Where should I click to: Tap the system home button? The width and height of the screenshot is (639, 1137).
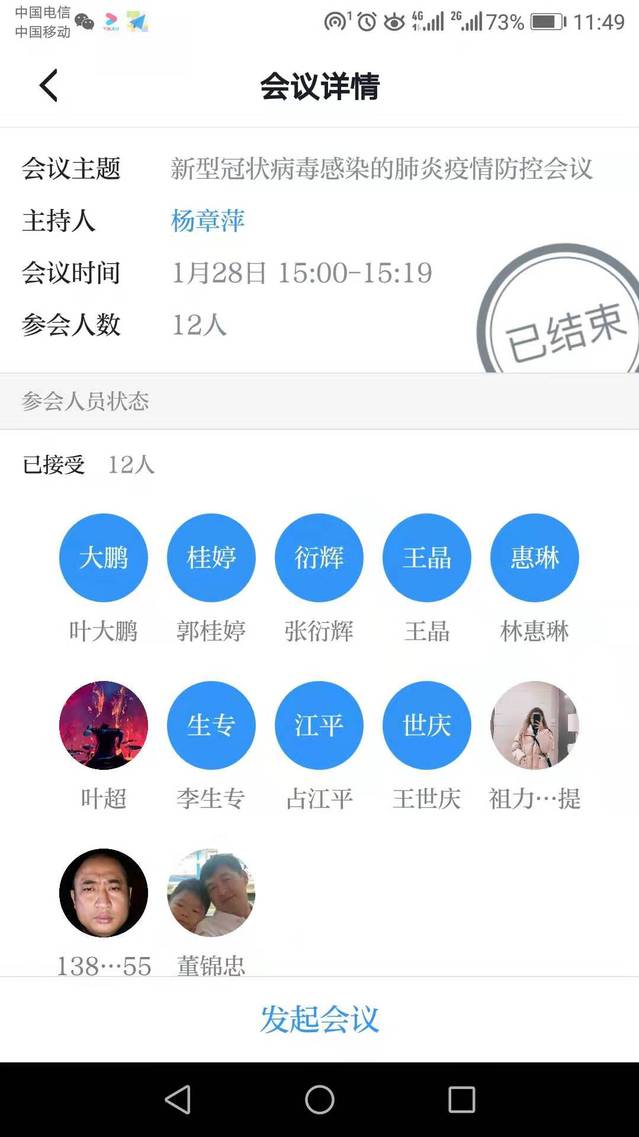319,1100
